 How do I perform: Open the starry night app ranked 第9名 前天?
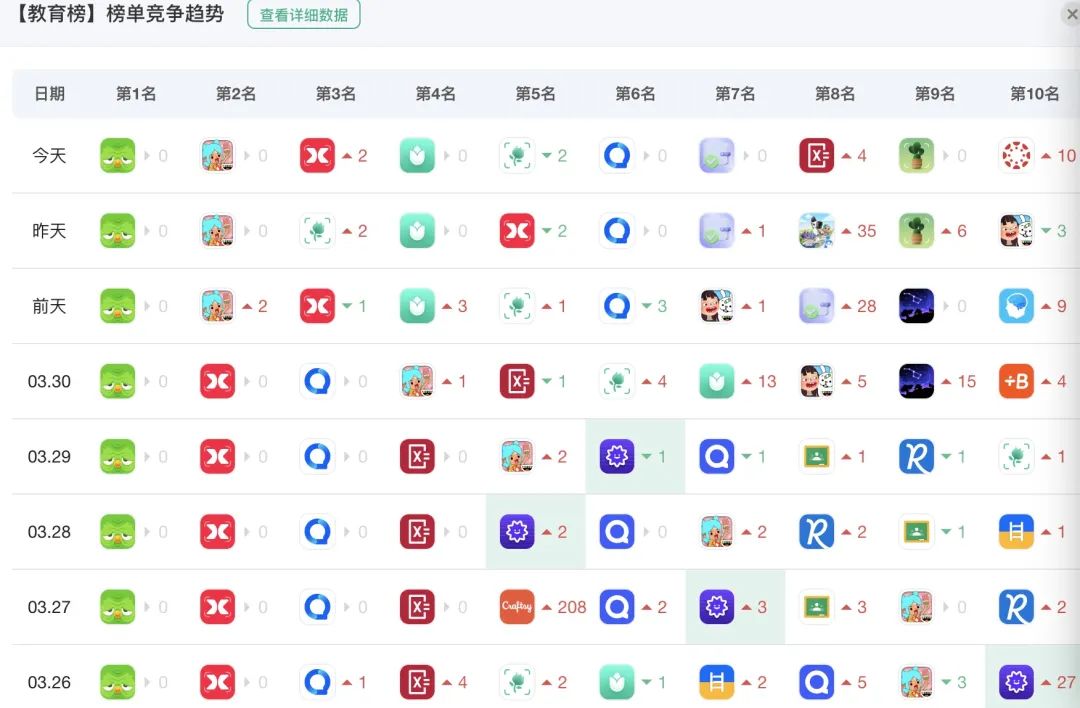(916, 306)
